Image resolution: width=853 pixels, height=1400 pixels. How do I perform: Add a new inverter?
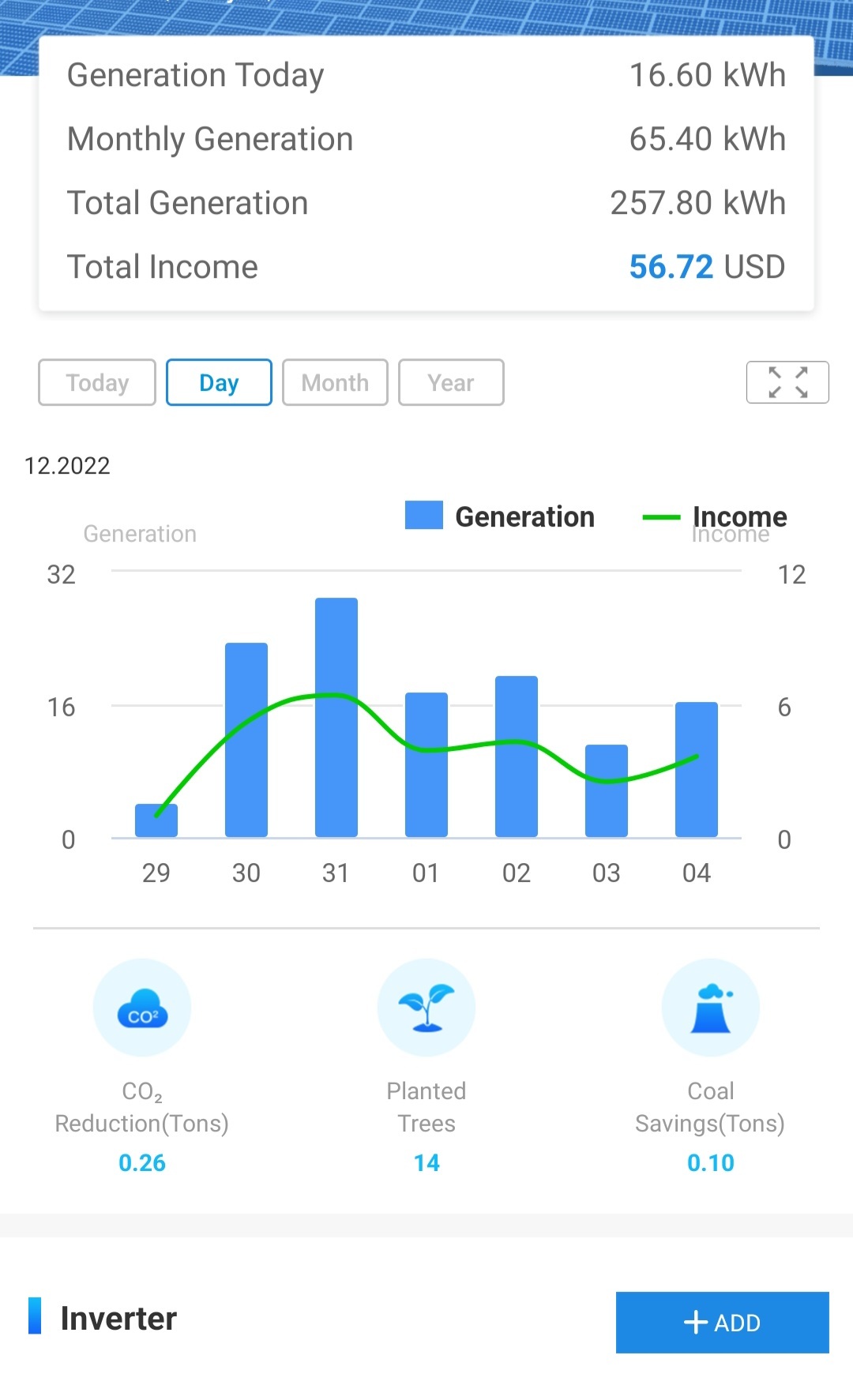(723, 1323)
